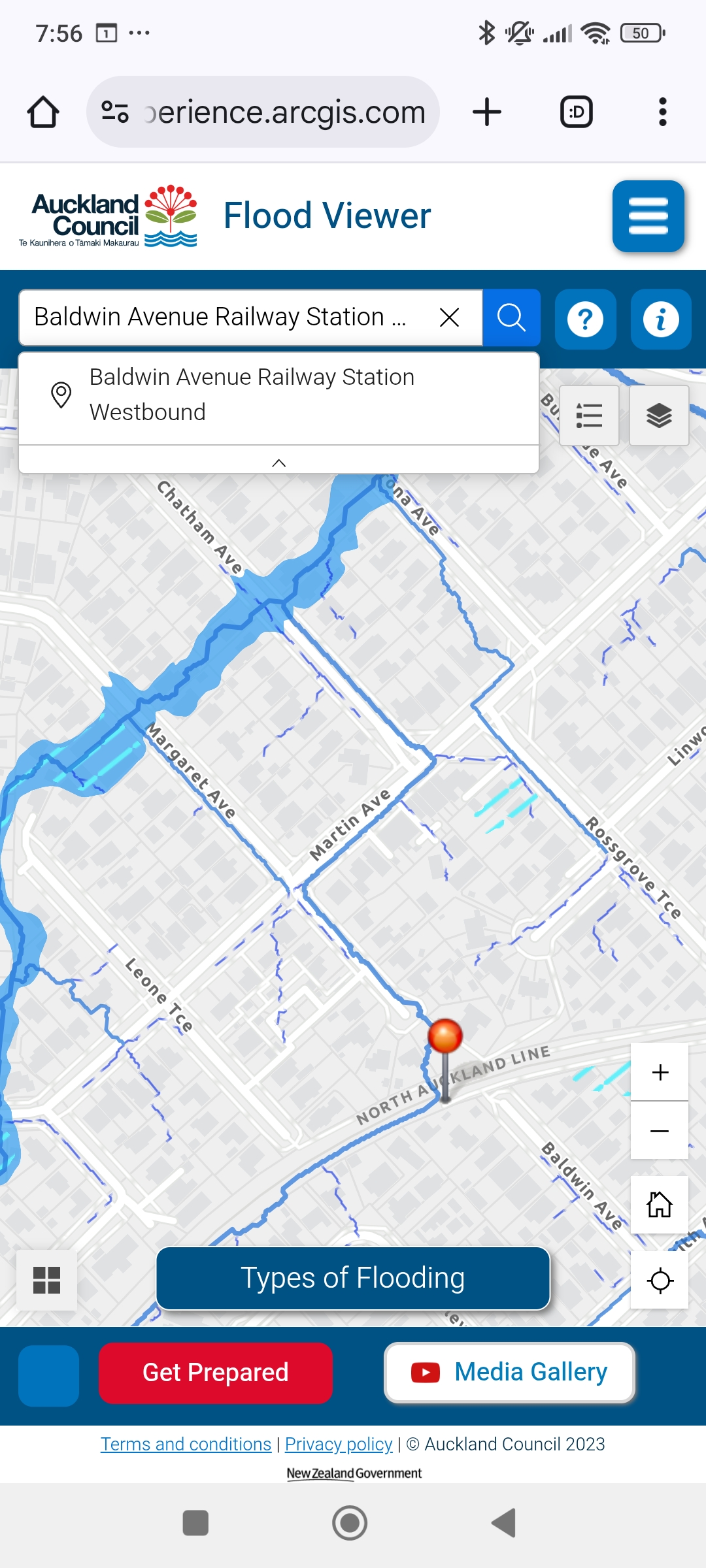Viewport: 706px width, 1568px height.
Task: Zoom out on the map
Action: tap(660, 1131)
